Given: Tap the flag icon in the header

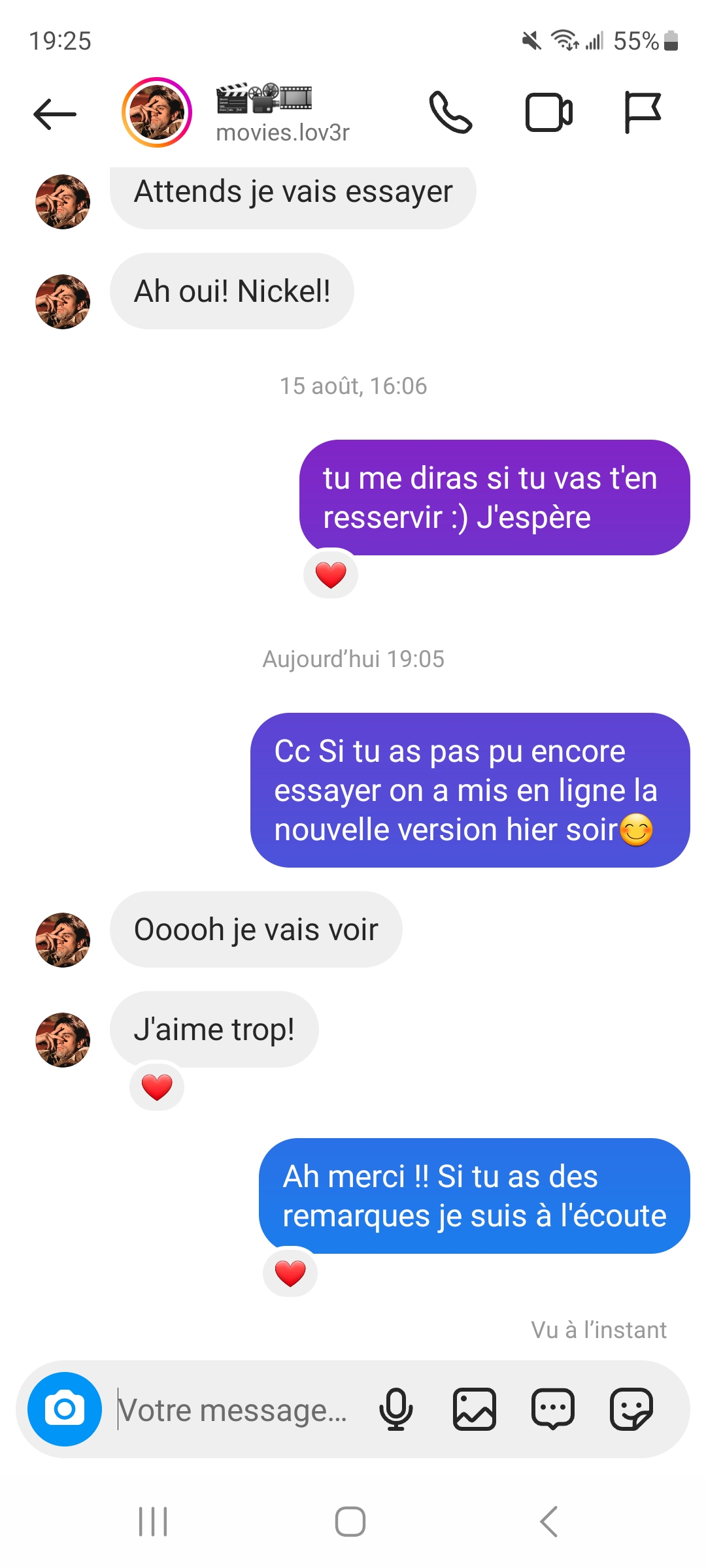Looking at the screenshot, I should [643, 113].
